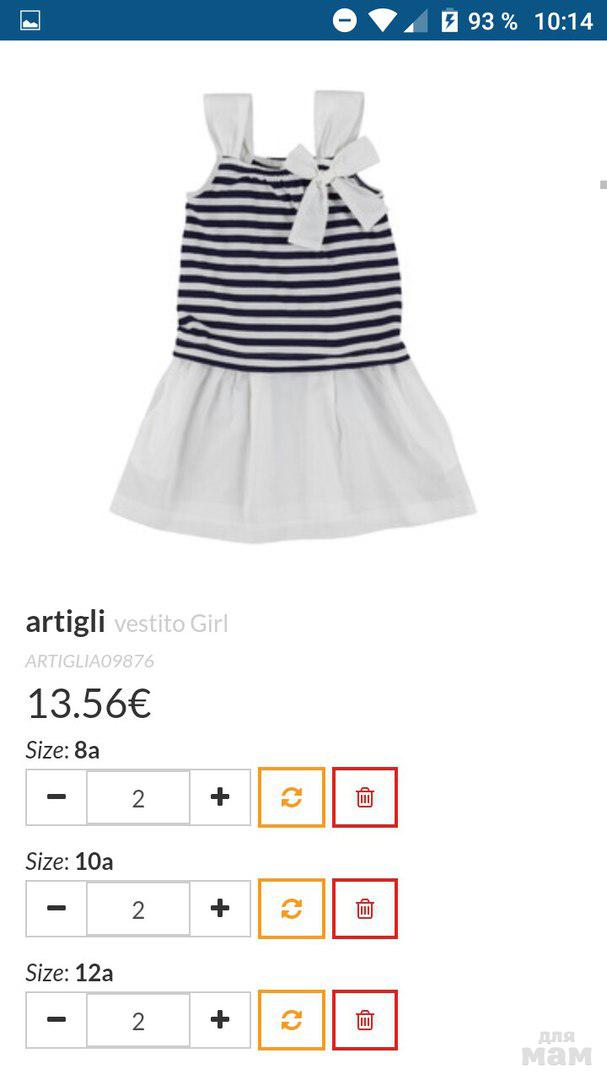Select the quantity field for size 10a
This screenshot has height=1080, width=607.
tap(138, 908)
